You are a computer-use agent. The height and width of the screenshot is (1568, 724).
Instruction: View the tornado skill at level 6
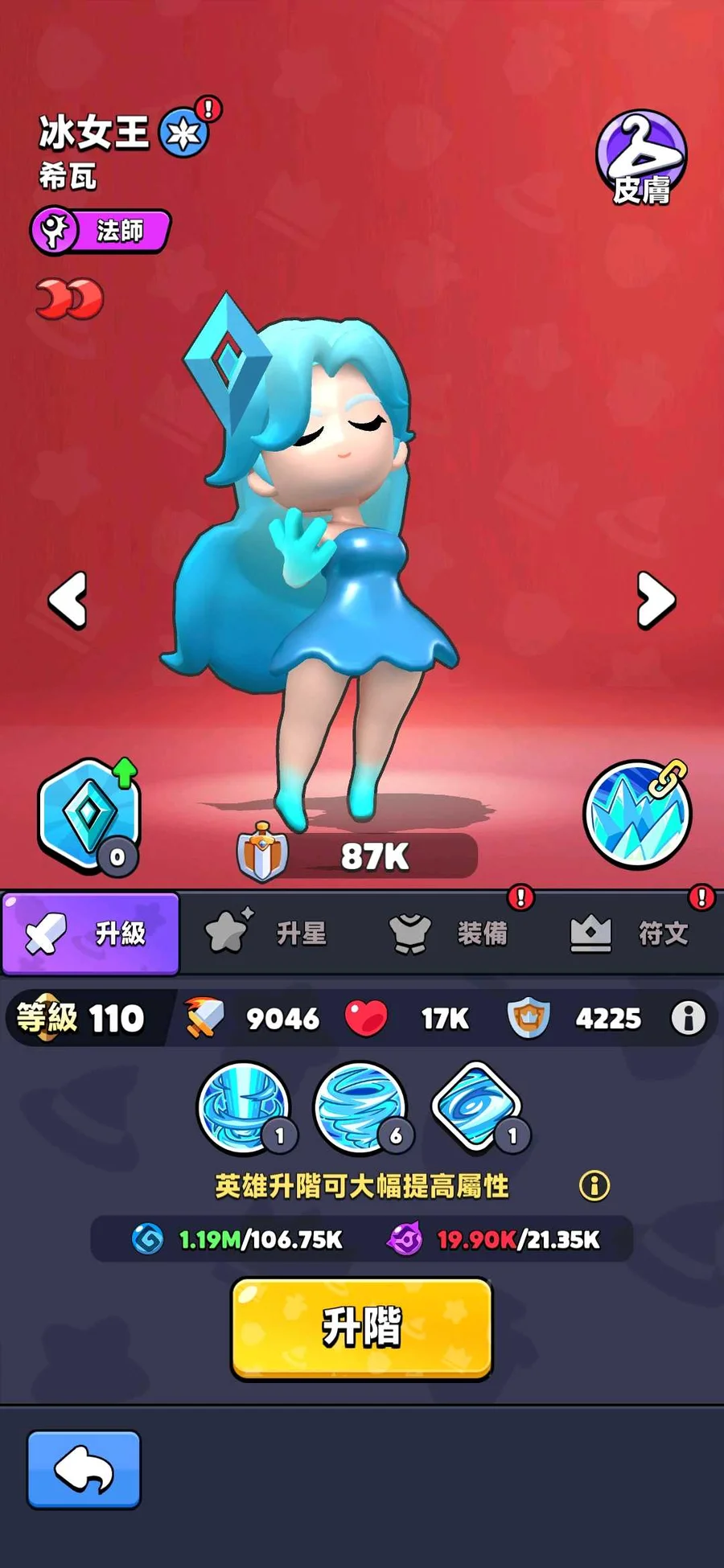point(360,1107)
